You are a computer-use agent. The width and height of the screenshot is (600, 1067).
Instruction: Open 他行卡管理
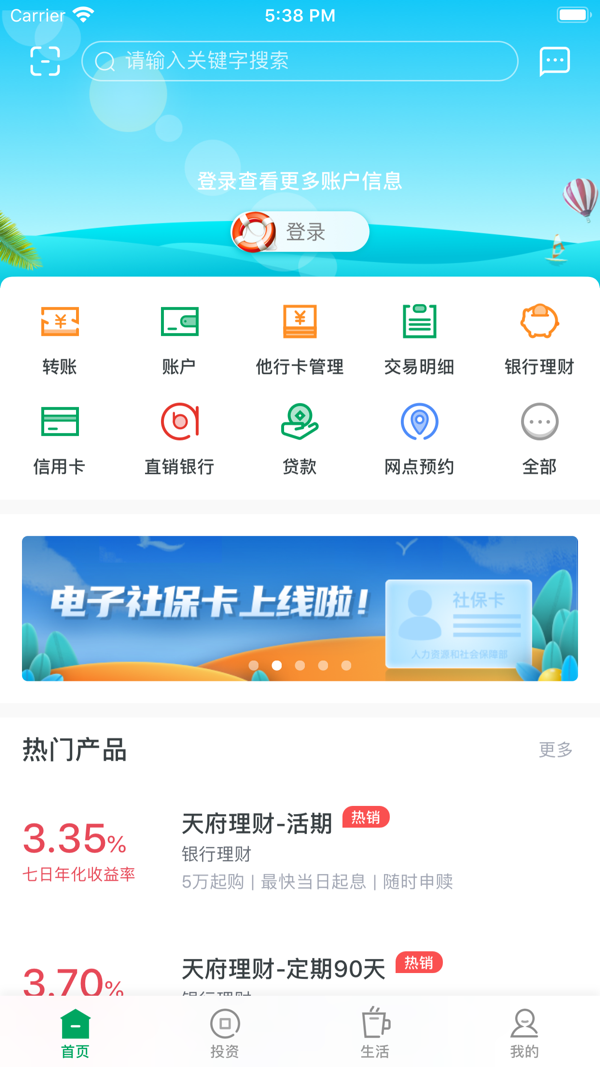pos(300,340)
